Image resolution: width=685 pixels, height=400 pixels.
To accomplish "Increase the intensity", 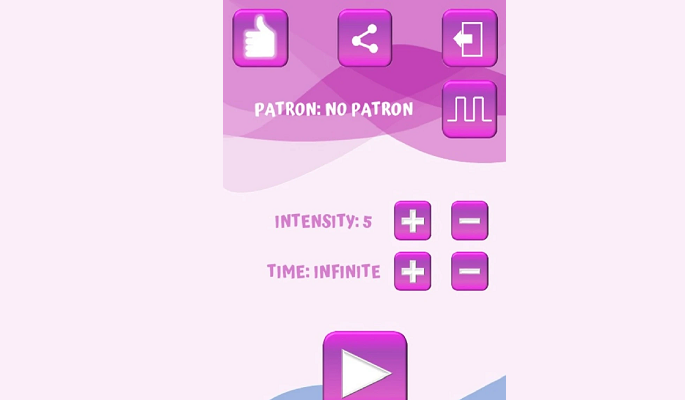I will coord(412,221).
